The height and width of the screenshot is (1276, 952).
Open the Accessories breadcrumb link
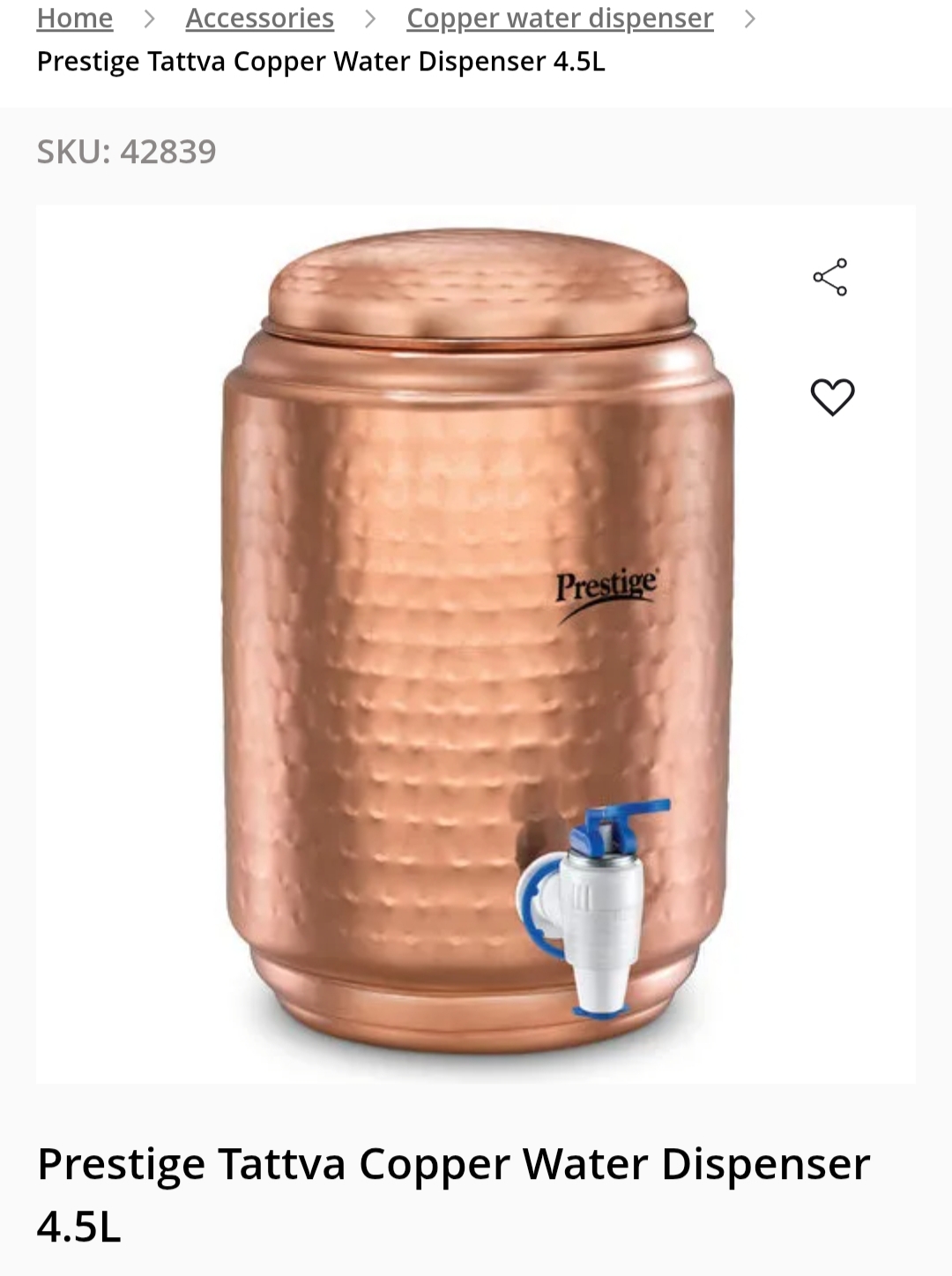click(259, 18)
